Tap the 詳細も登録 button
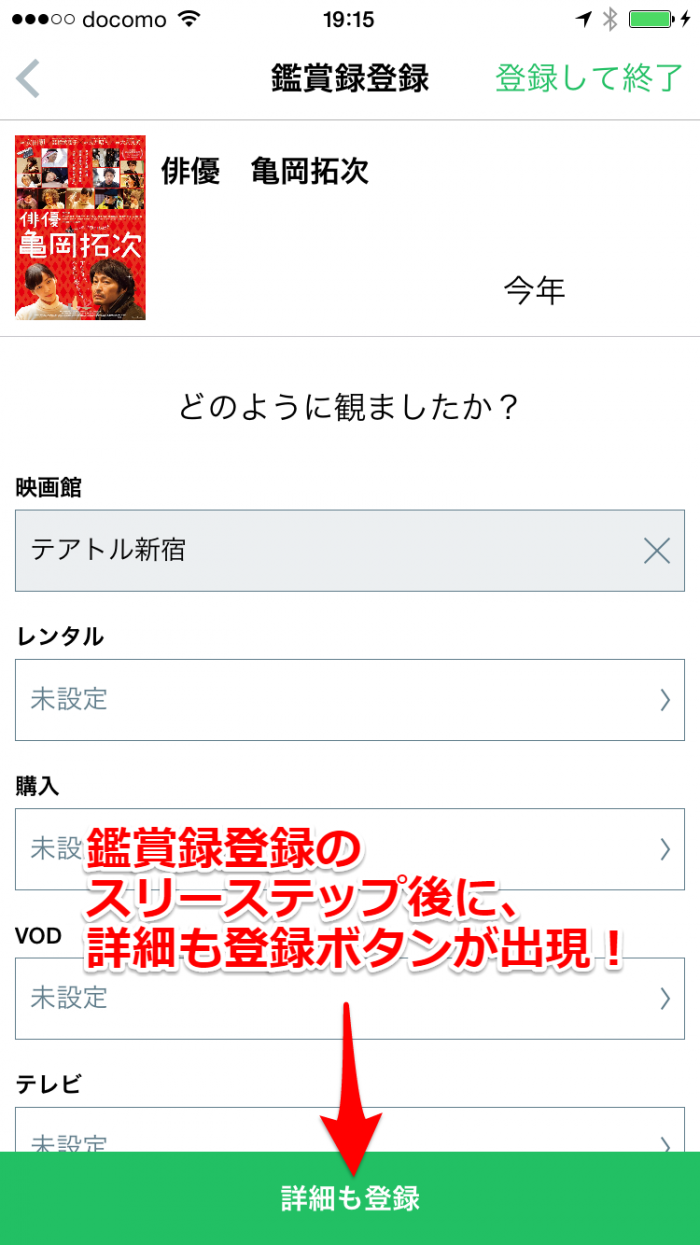700x1245 pixels. pyautogui.click(x=349, y=1198)
